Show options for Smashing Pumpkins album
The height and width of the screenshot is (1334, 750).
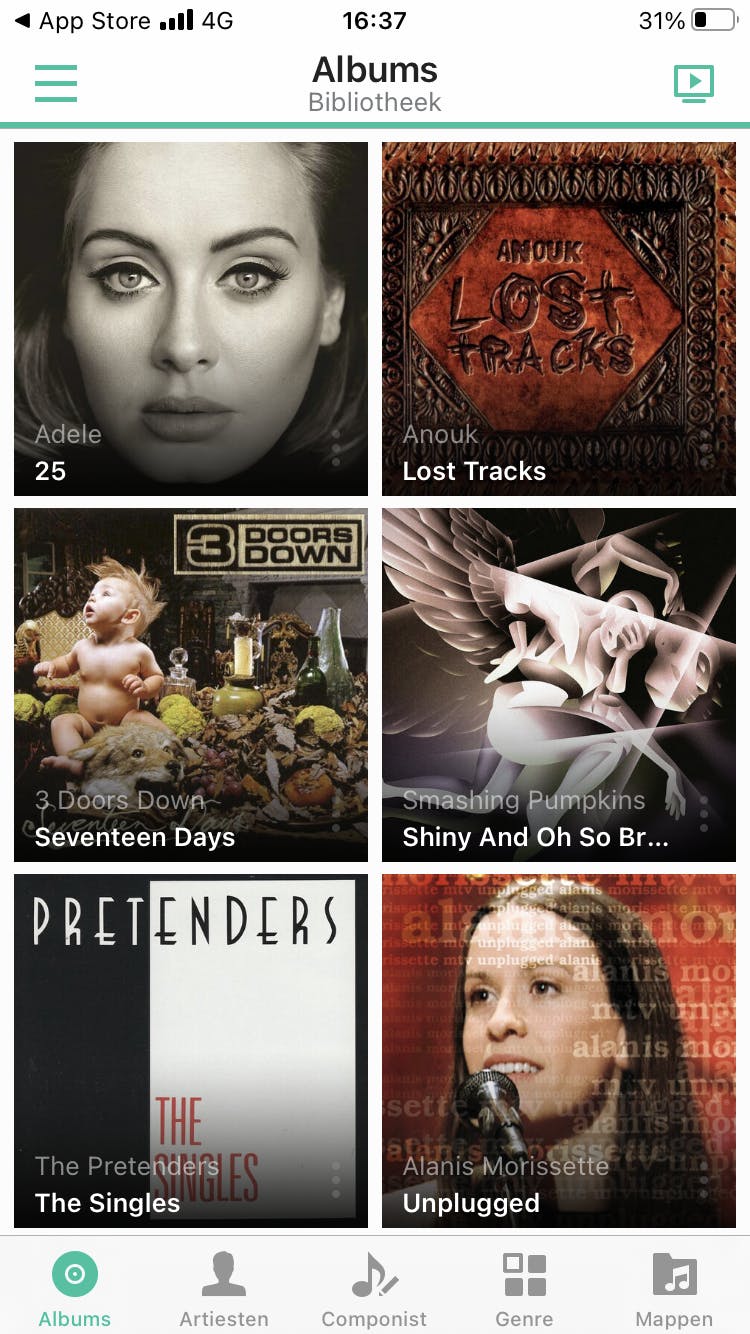pos(704,814)
